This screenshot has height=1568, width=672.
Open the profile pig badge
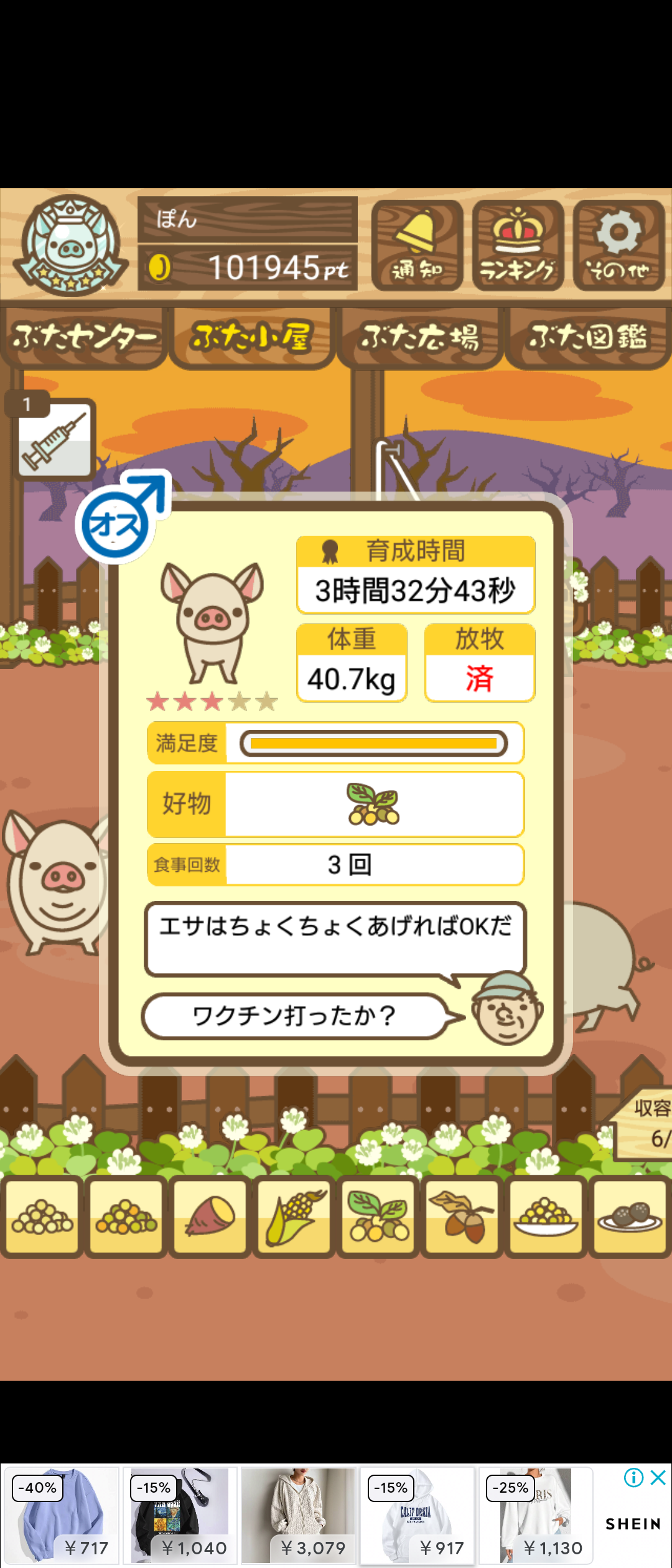pyautogui.click(x=70, y=245)
